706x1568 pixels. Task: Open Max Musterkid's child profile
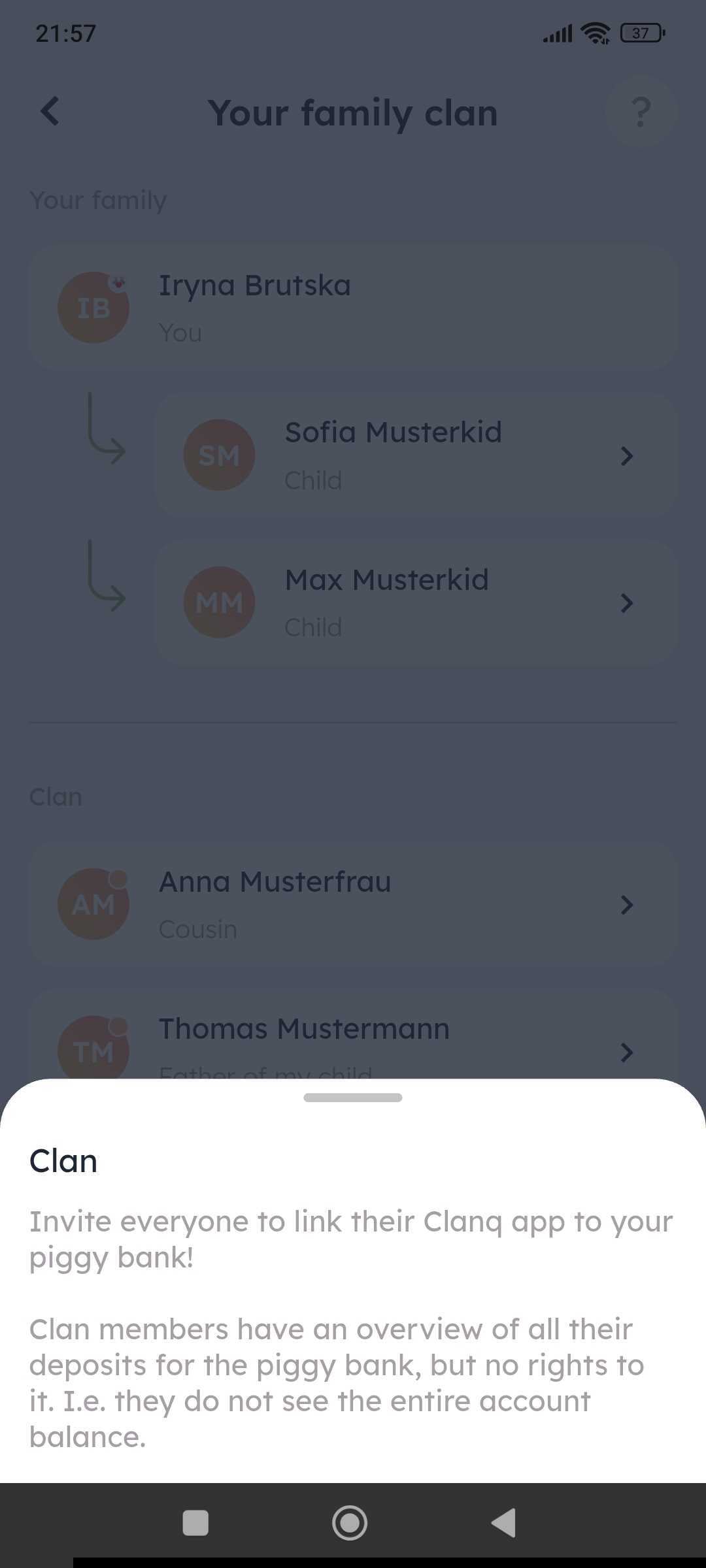(x=416, y=602)
